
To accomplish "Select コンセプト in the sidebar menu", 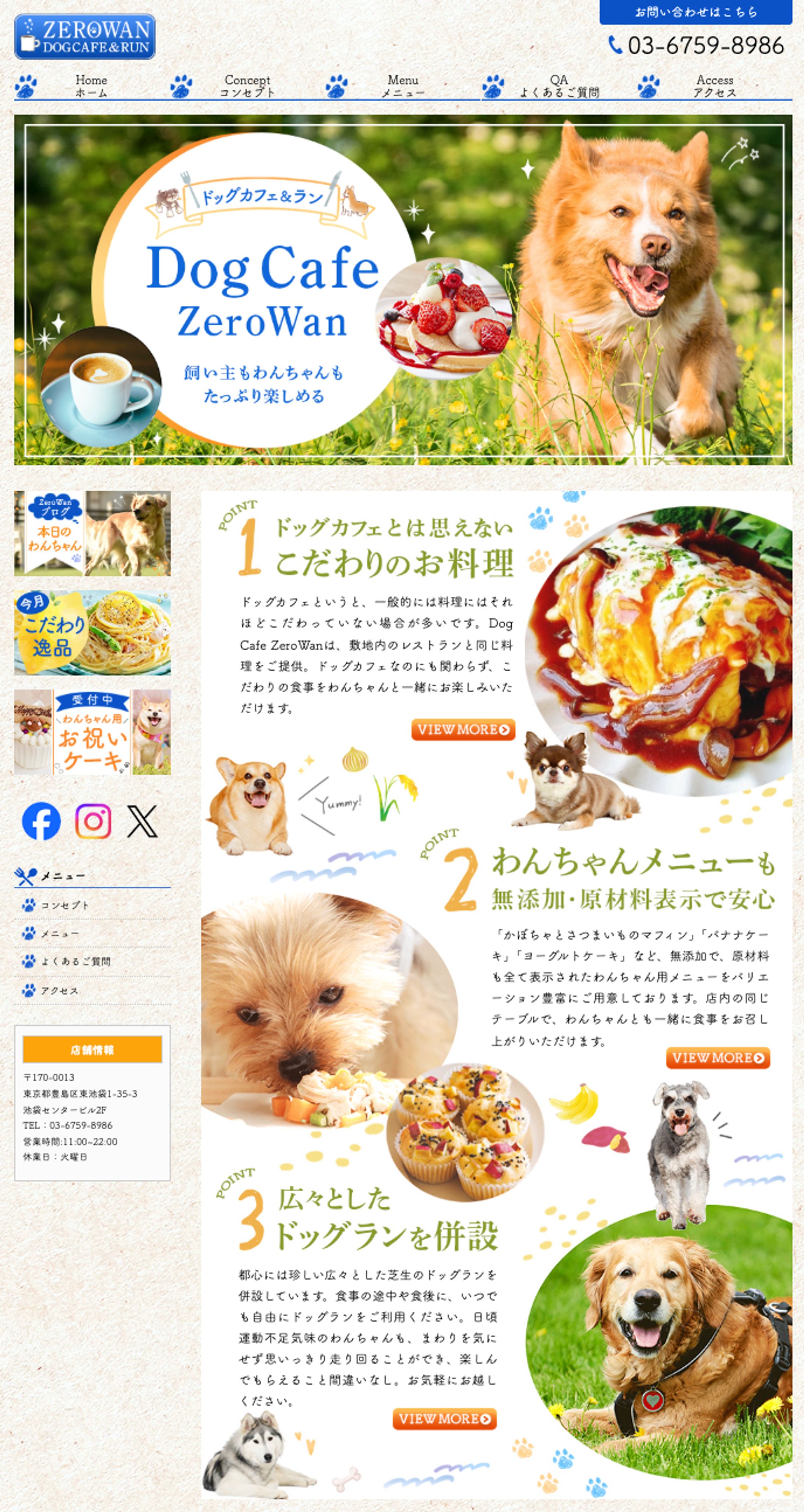I will (x=64, y=905).
